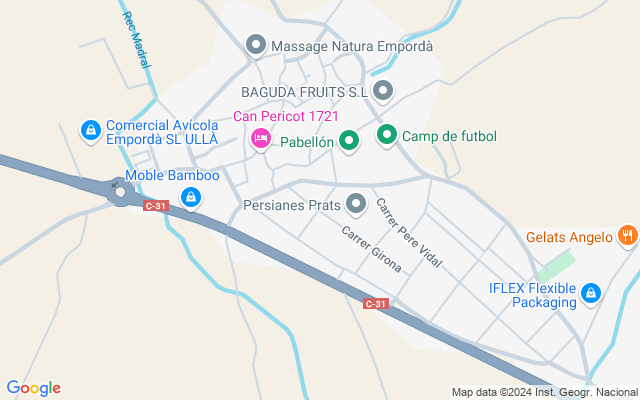Tap the IFLEX Flexible Packaging pin
Viewport: 640px width, 400px height.
591,294
